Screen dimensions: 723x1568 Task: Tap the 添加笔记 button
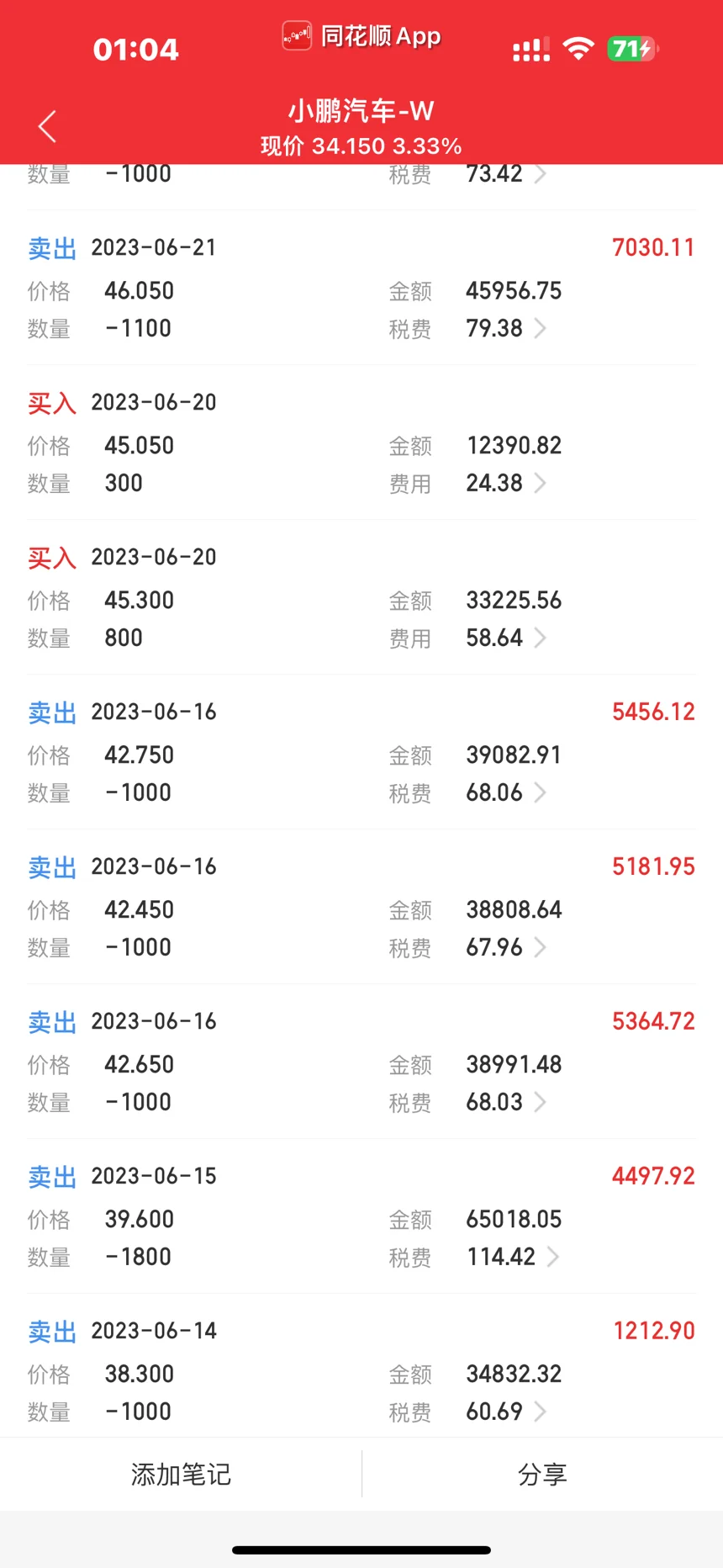tap(181, 1474)
